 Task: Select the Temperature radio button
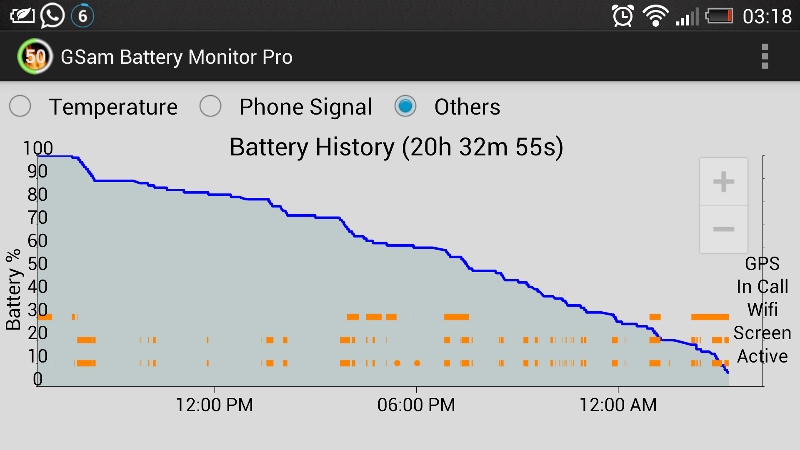[21, 106]
